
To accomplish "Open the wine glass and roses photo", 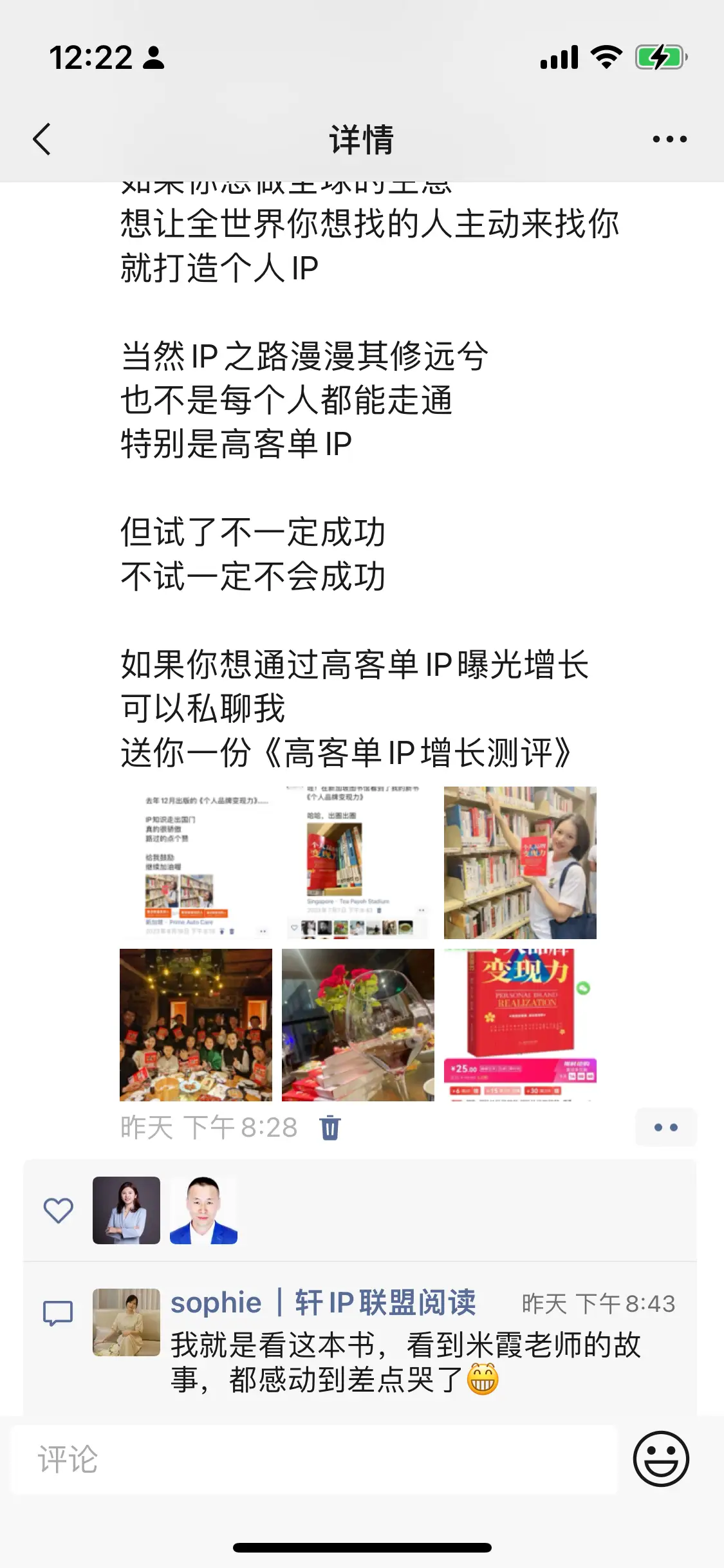I will (x=358, y=1025).
